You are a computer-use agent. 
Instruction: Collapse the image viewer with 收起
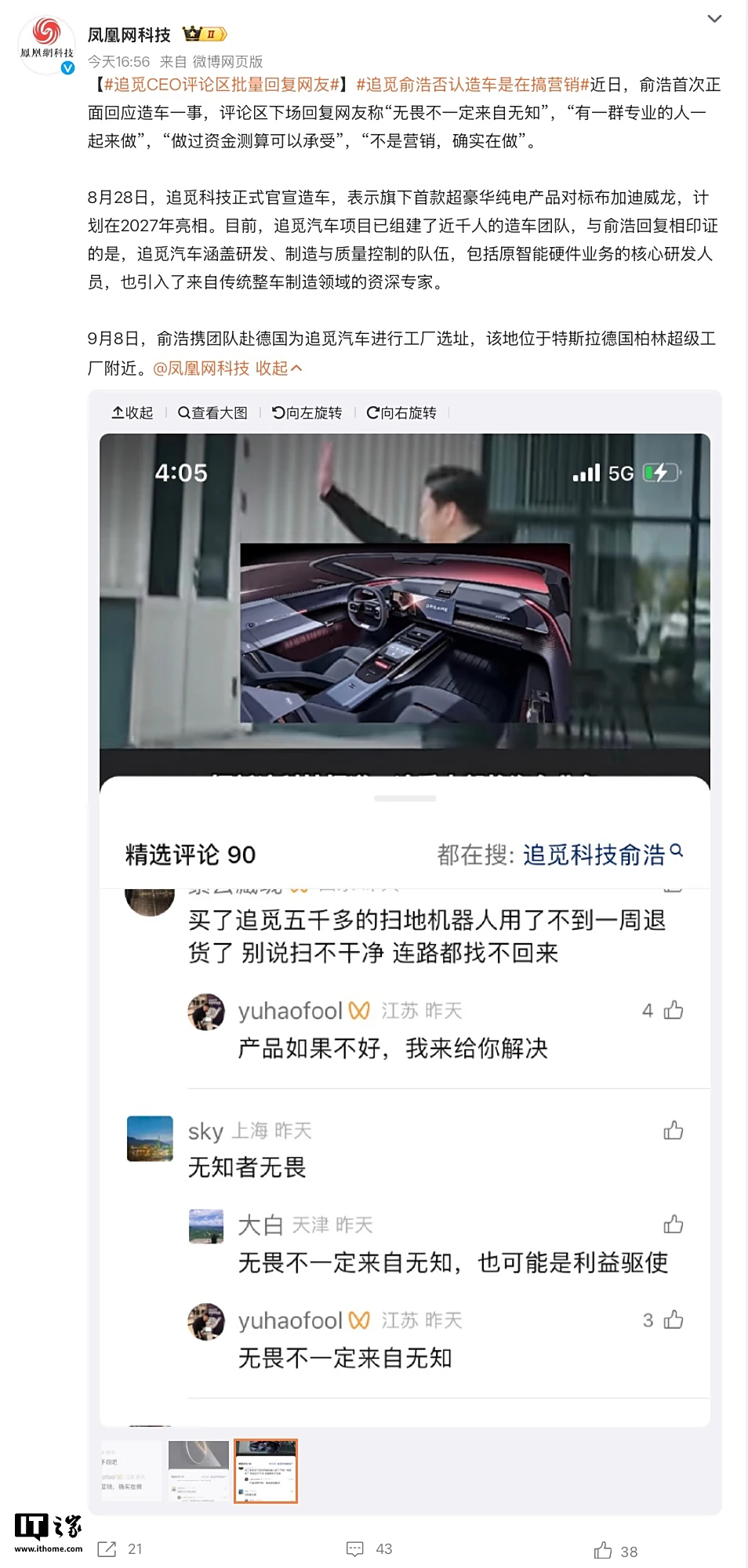click(x=133, y=413)
